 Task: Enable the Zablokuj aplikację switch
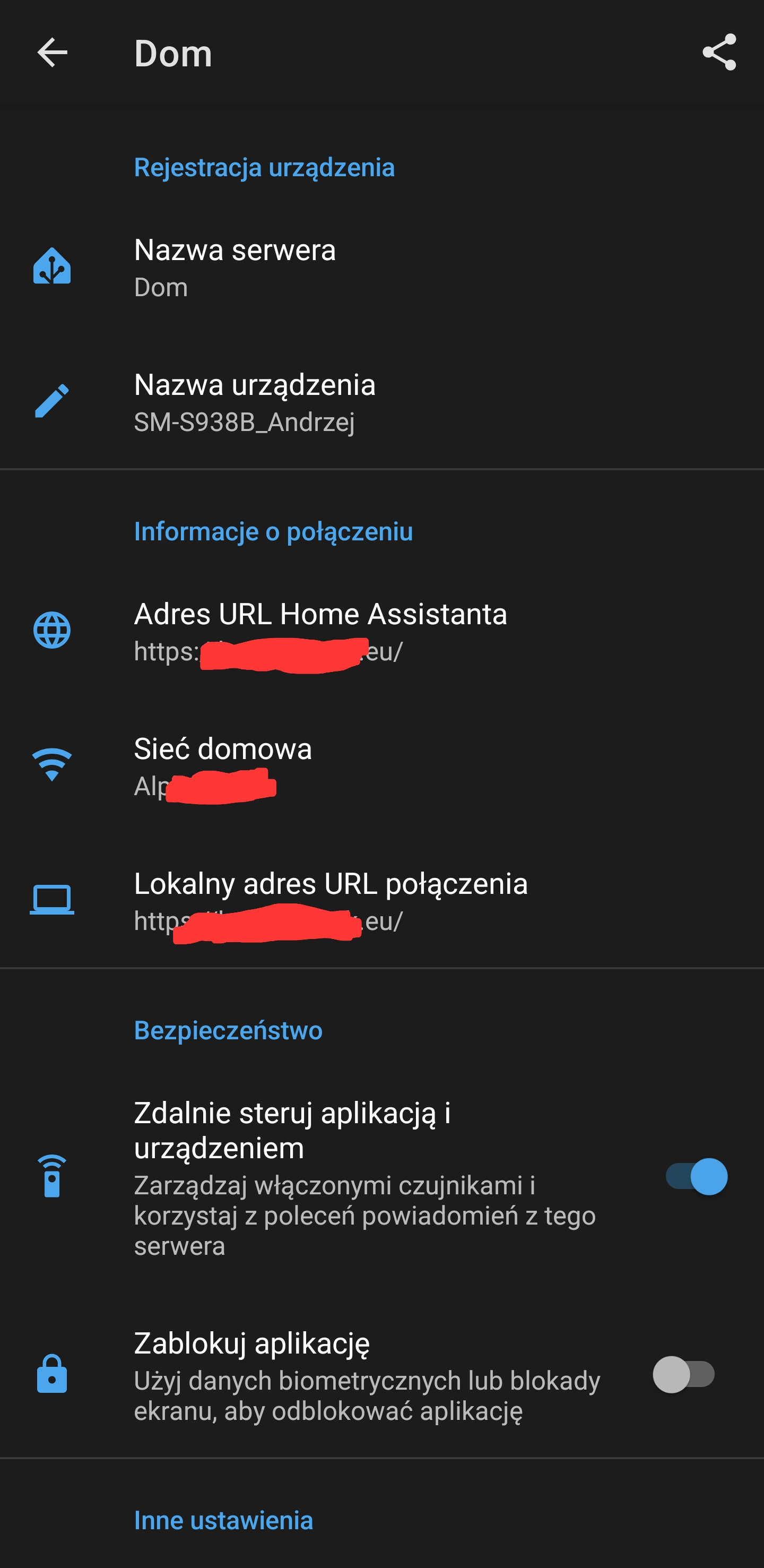tap(683, 1374)
